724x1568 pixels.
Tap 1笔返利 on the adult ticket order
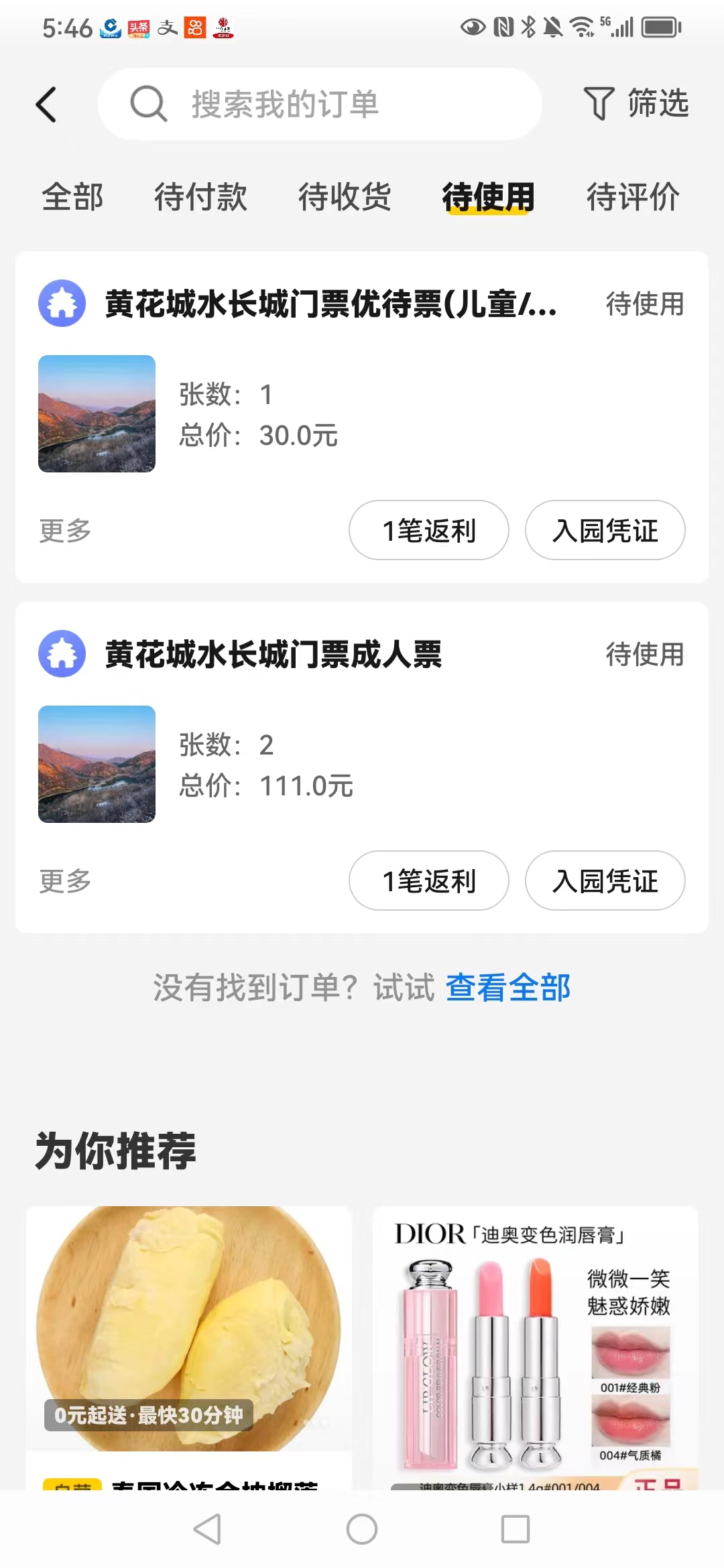pyautogui.click(x=428, y=881)
